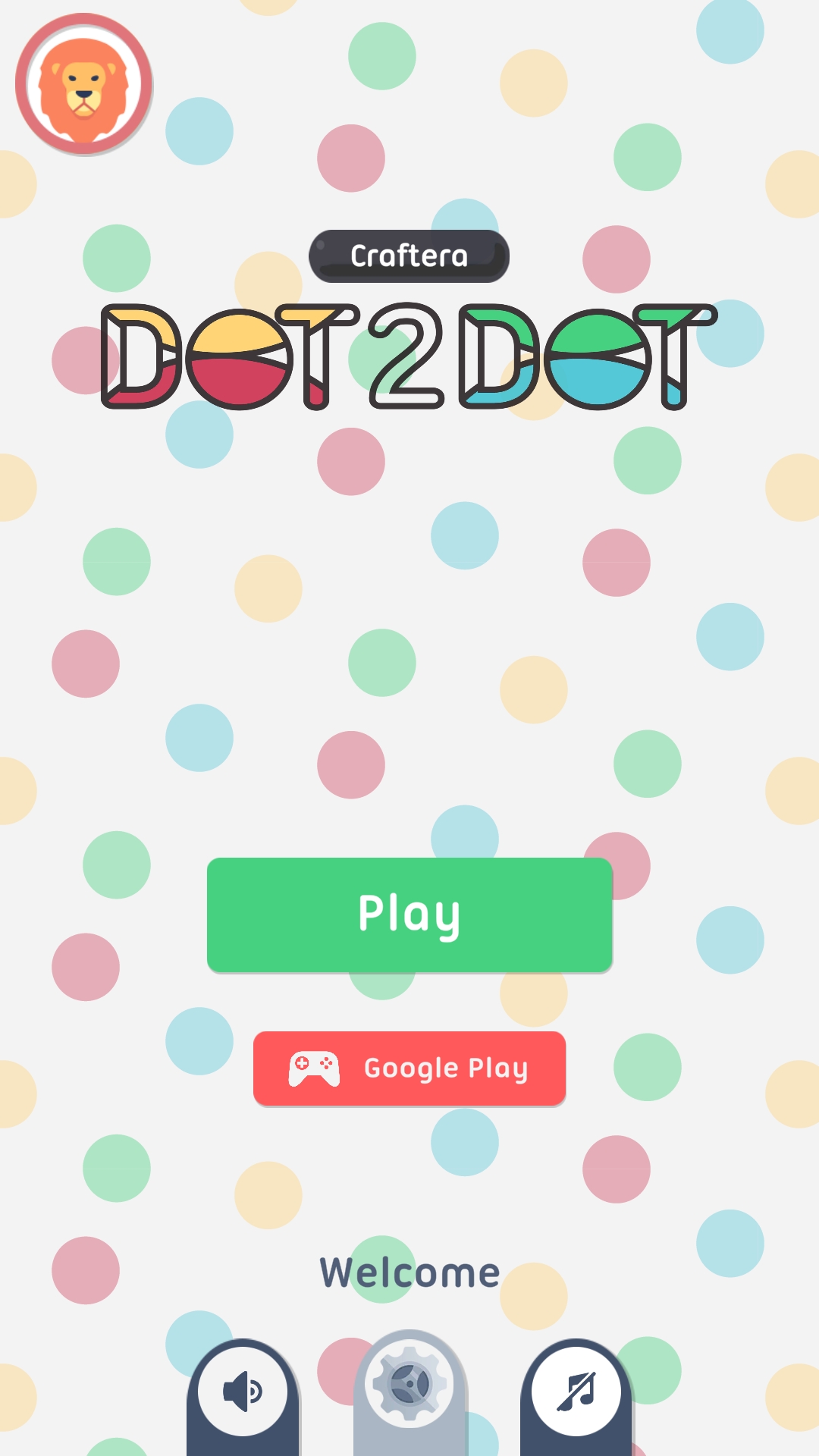
Task: Toggle the sound effects speaker
Action: 243,1391
